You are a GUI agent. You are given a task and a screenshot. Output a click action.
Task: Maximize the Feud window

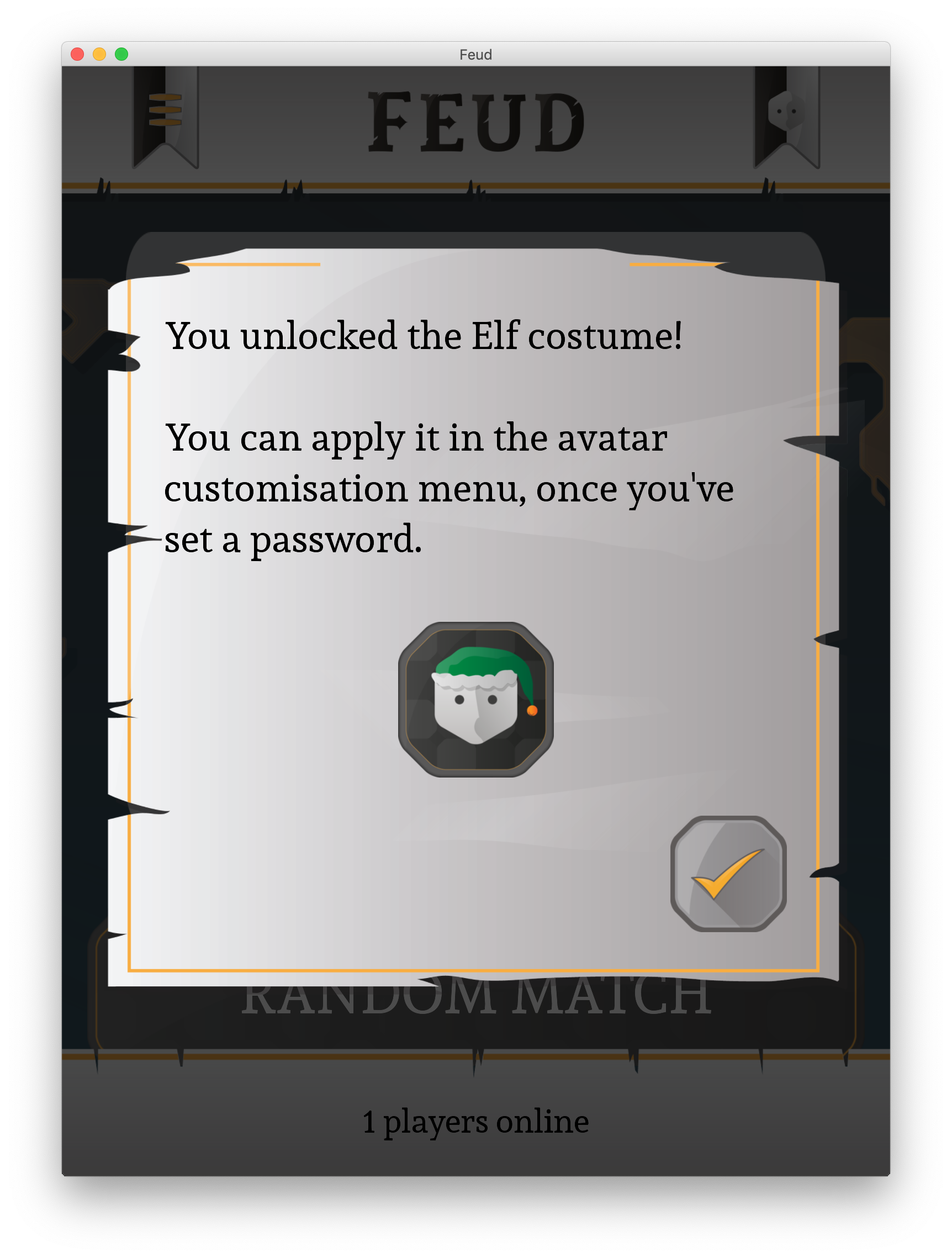(x=121, y=54)
